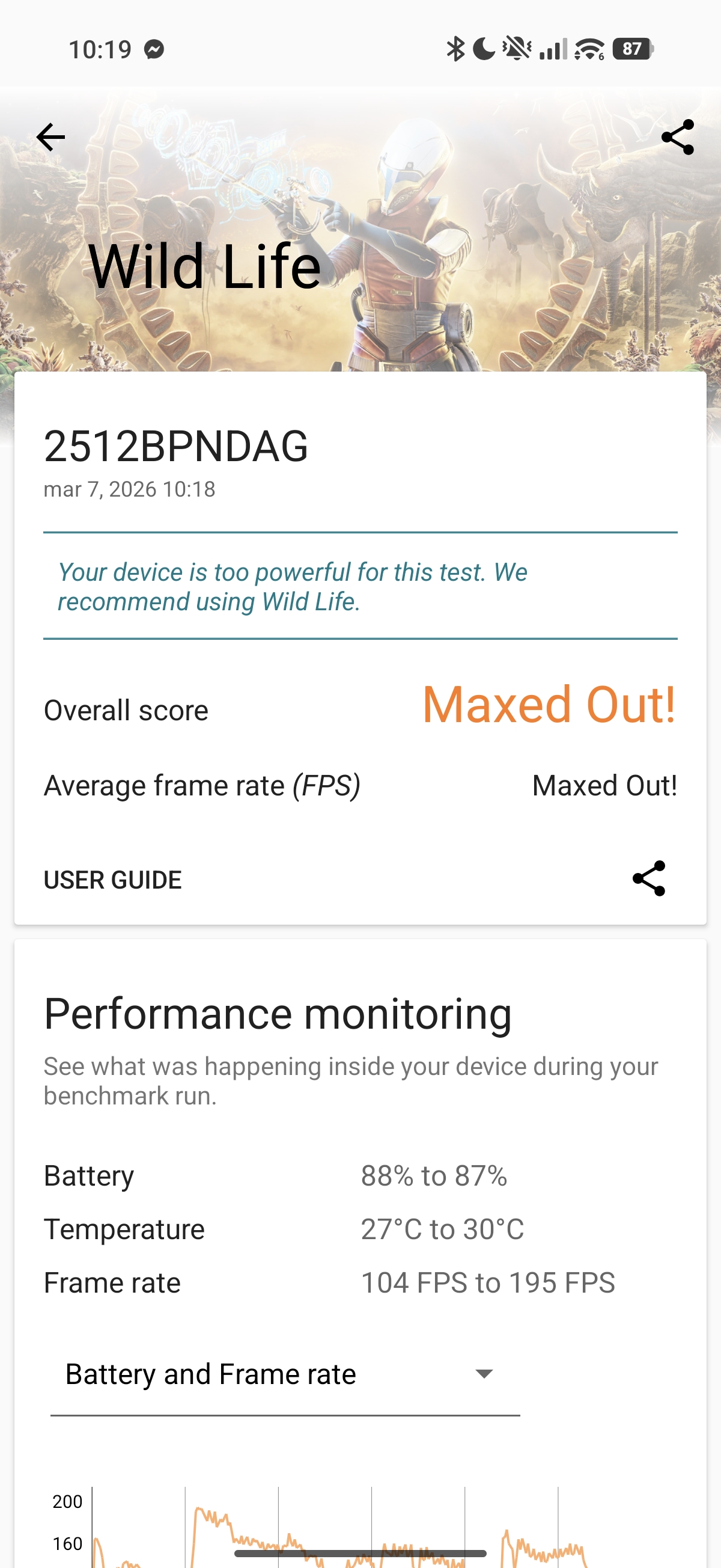Expand the Battery and Frame rate dropdown
Image resolution: width=721 pixels, height=1568 pixels.
point(285,1375)
